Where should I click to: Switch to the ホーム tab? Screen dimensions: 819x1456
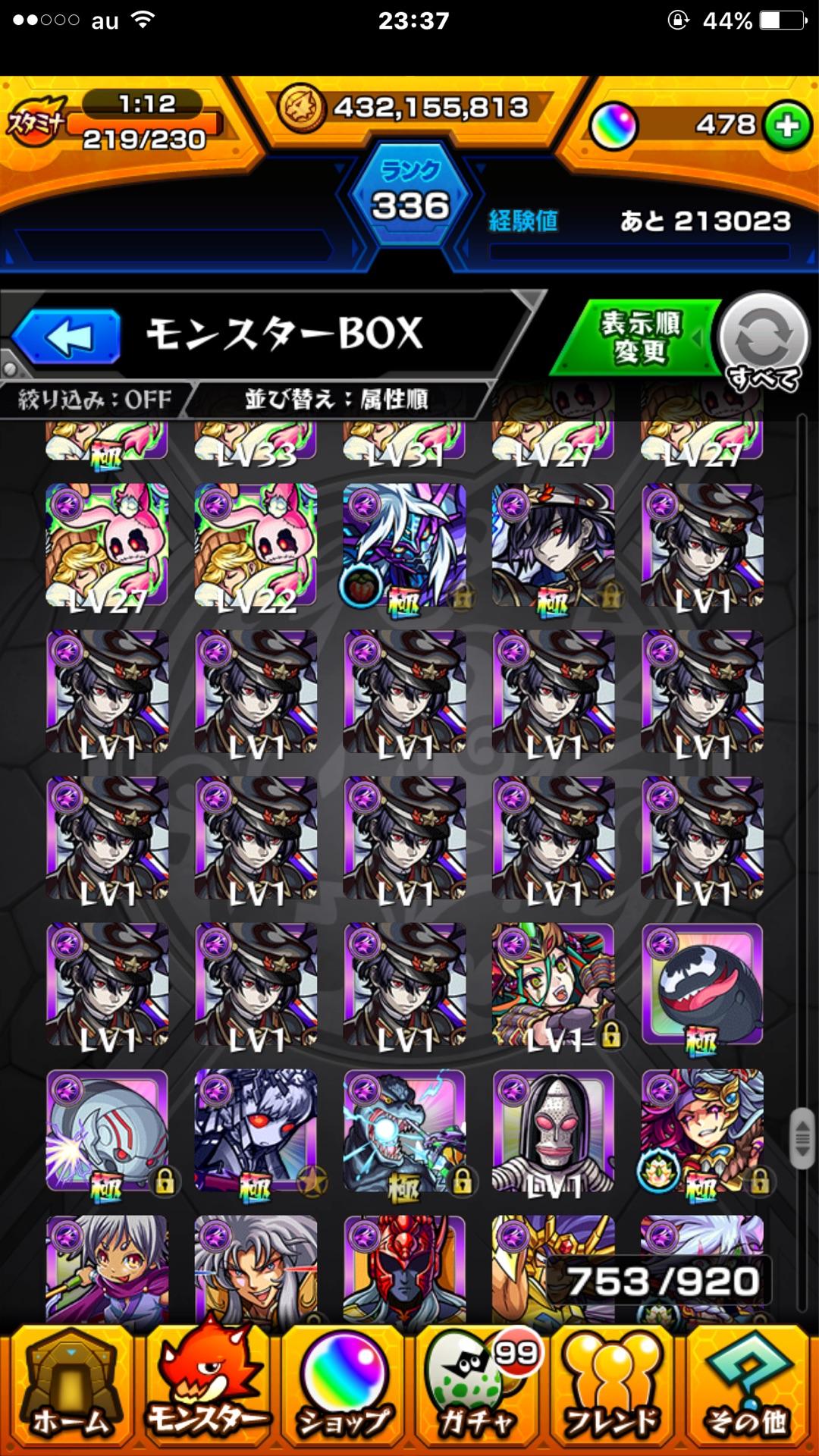click(70, 1391)
